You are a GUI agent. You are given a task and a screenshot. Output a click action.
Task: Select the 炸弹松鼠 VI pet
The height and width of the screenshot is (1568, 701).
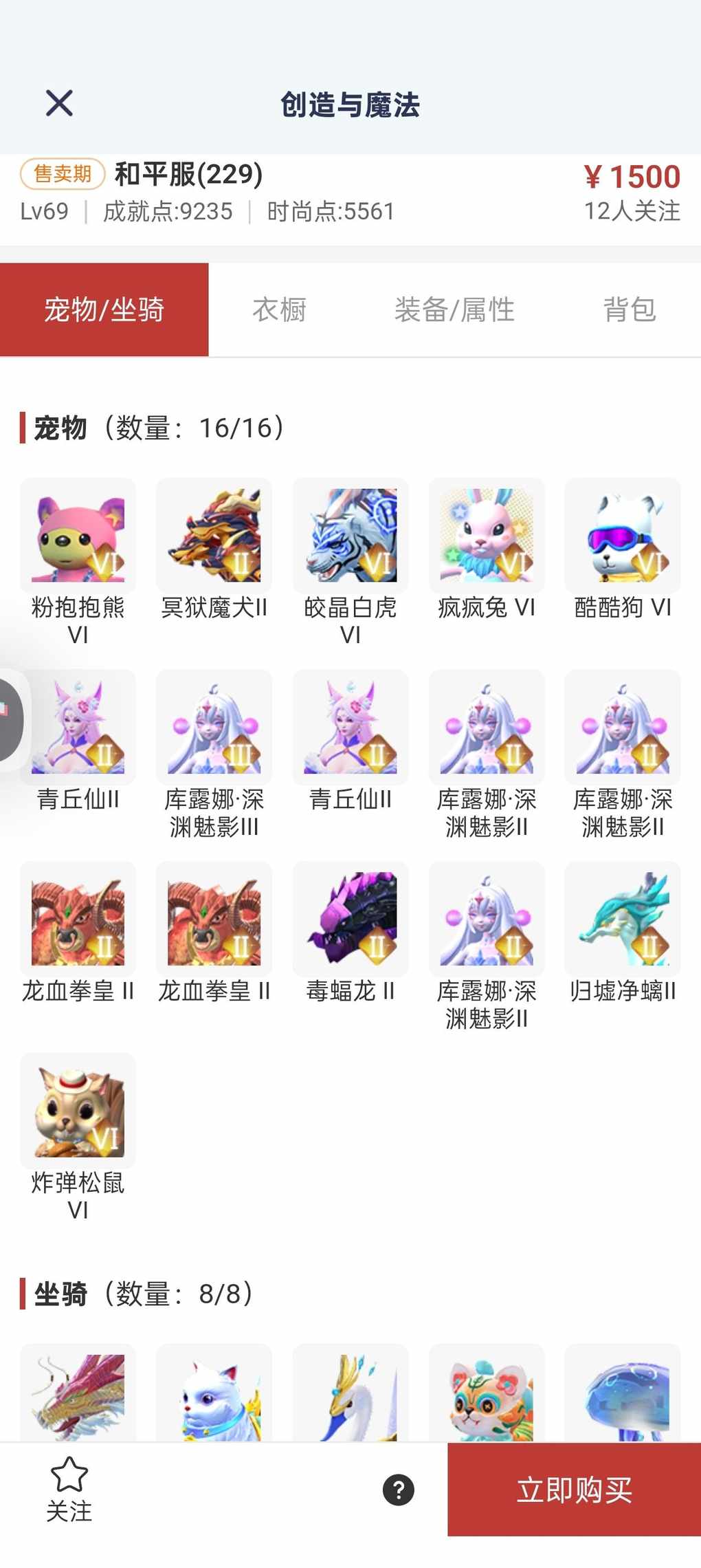[x=78, y=1111]
